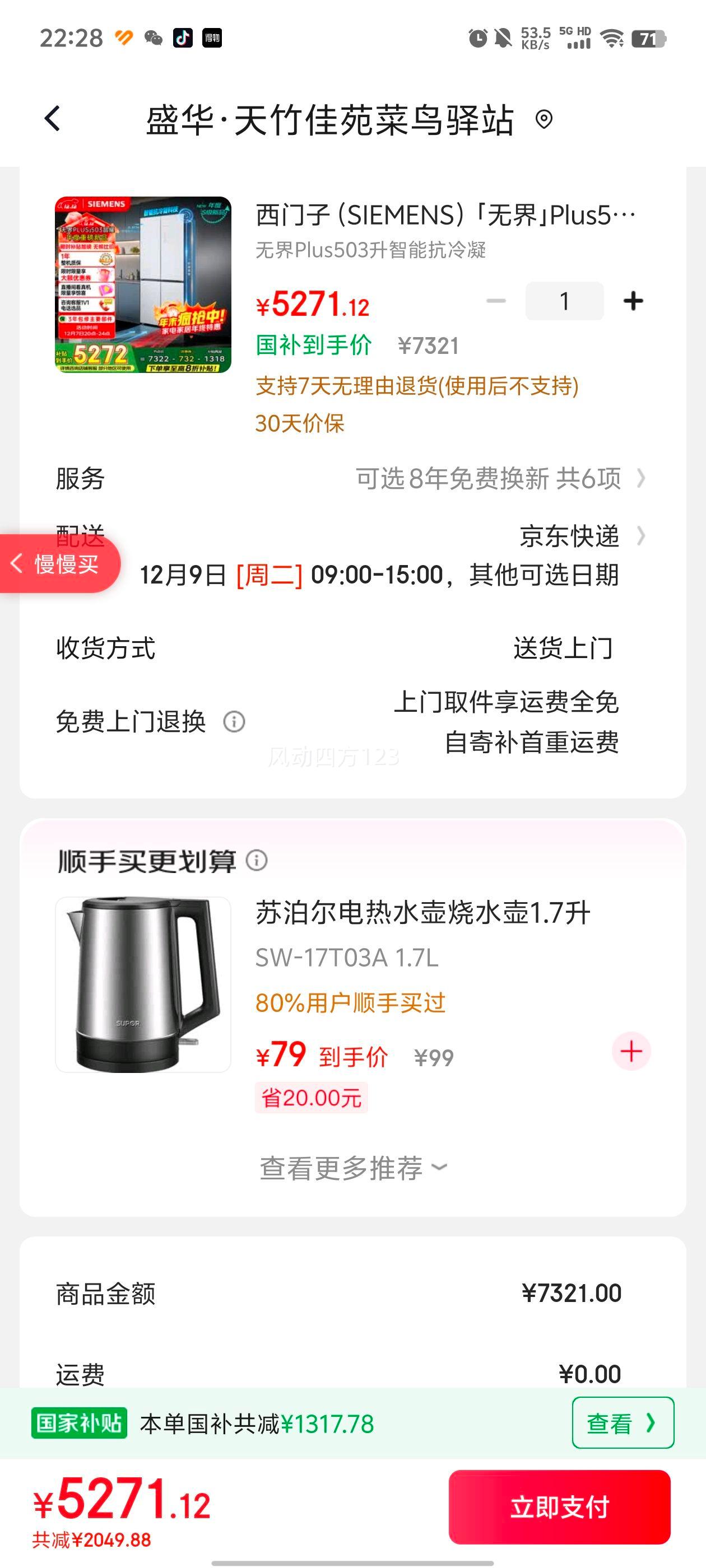Tap 查看 for national subsidy details
The height and width of the screenshot is (1568, 706).
(x=622, y=1422)
